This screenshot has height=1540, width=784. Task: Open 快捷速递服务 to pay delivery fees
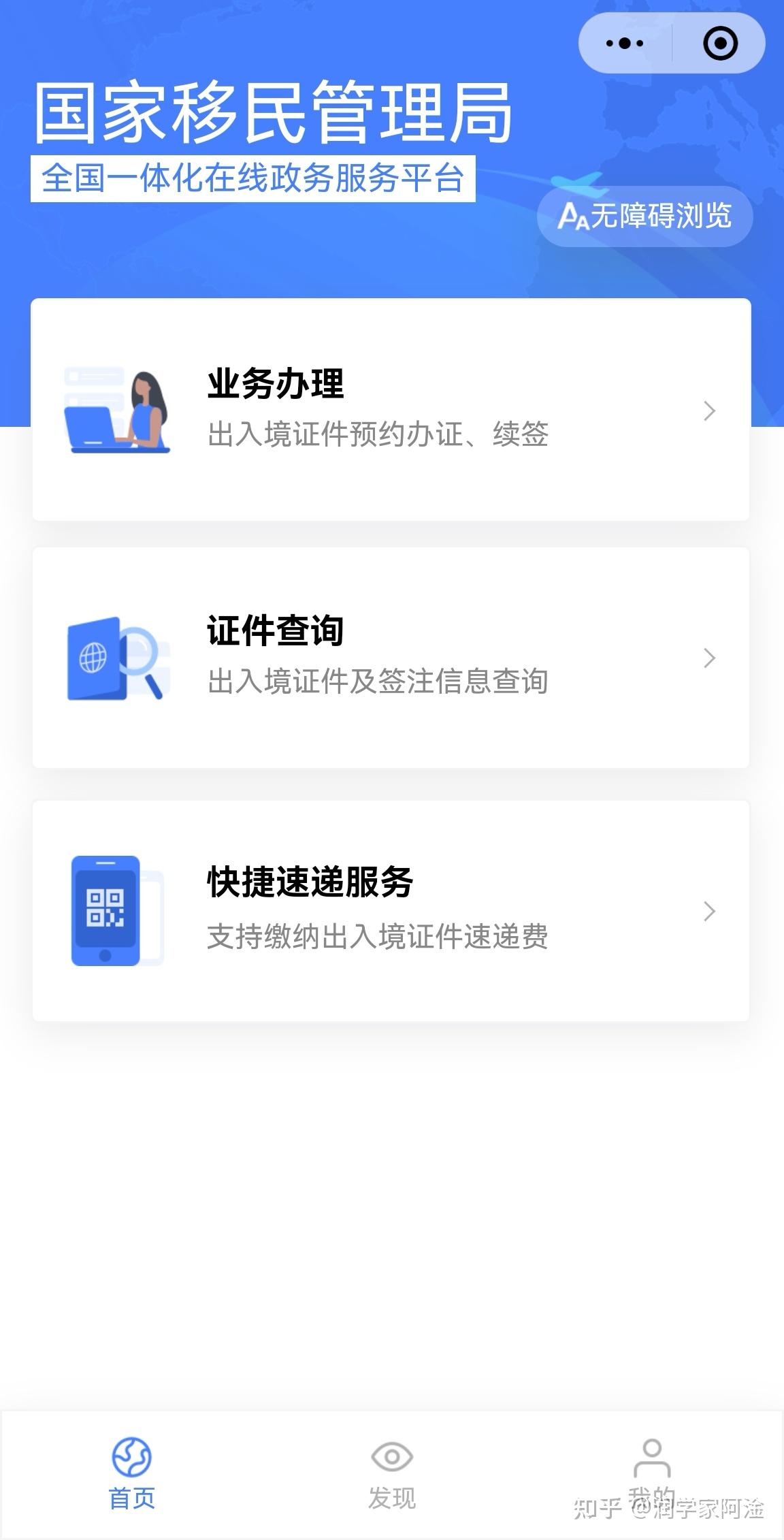(x=392, y=911)
